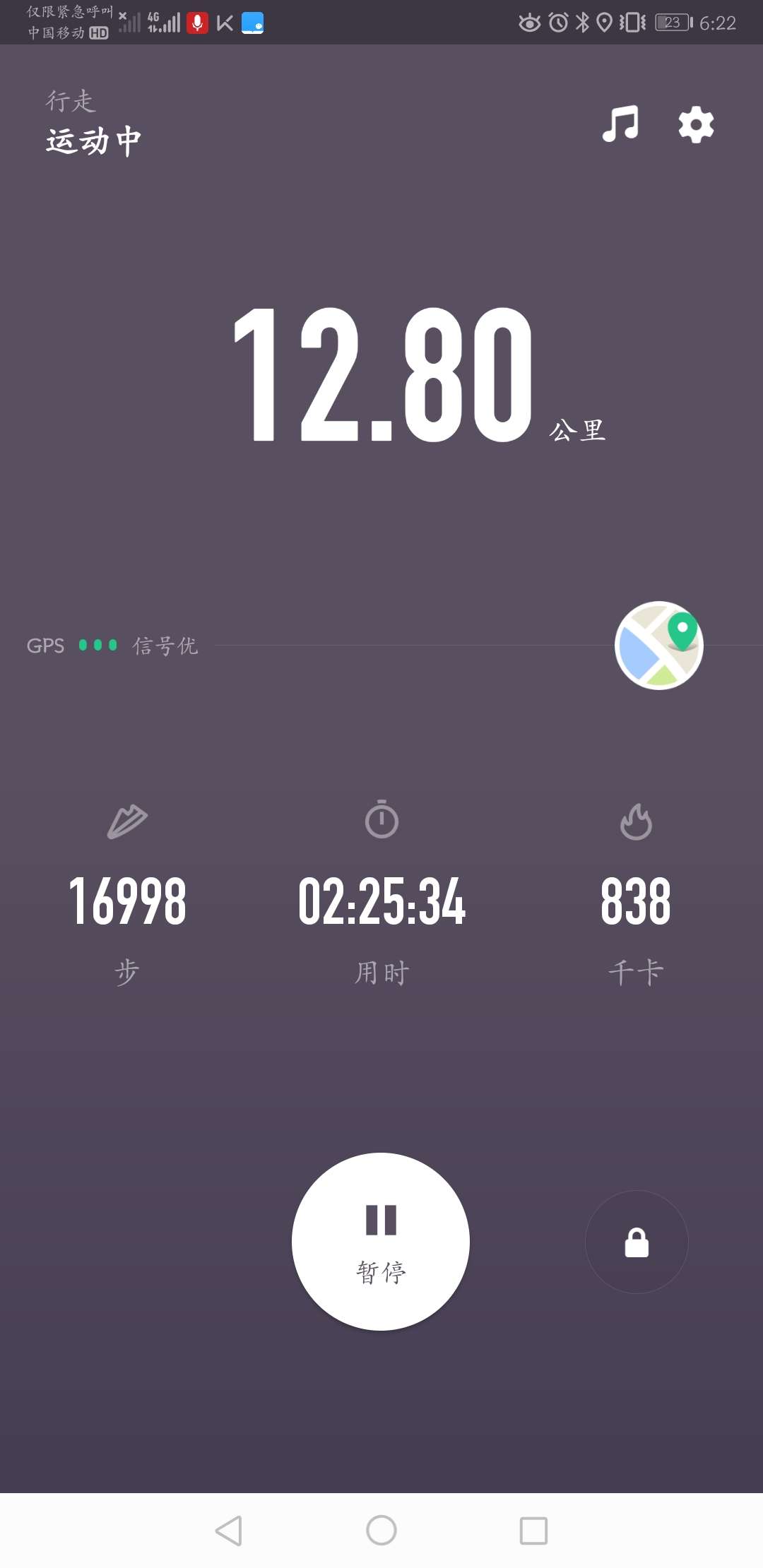763x1568 pixels.
Task: Open the settings gear
Action: (696, 125)
